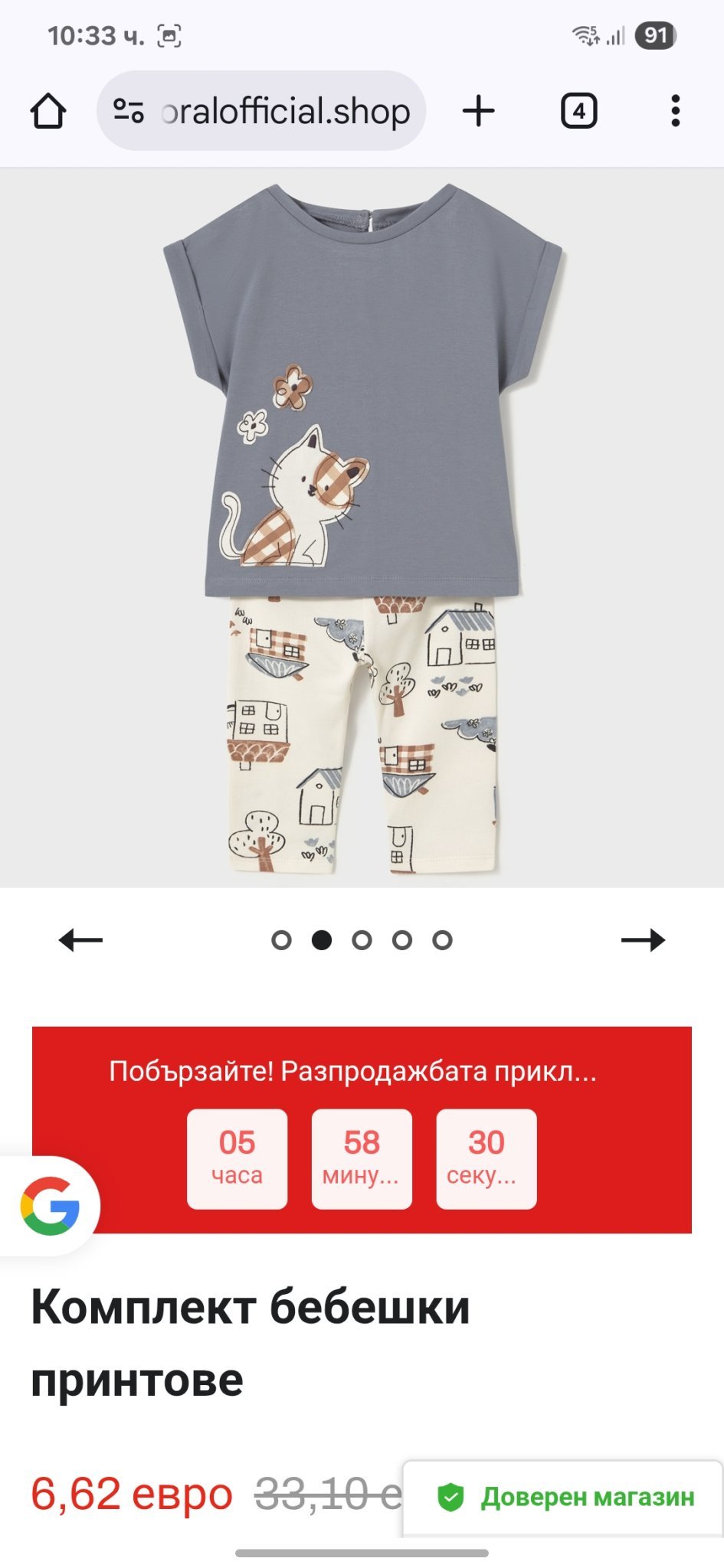The height and width of the screenshot is (1568, 724).
Task: Show previous product image with left arrow
Action: click(x=80, y=939)
